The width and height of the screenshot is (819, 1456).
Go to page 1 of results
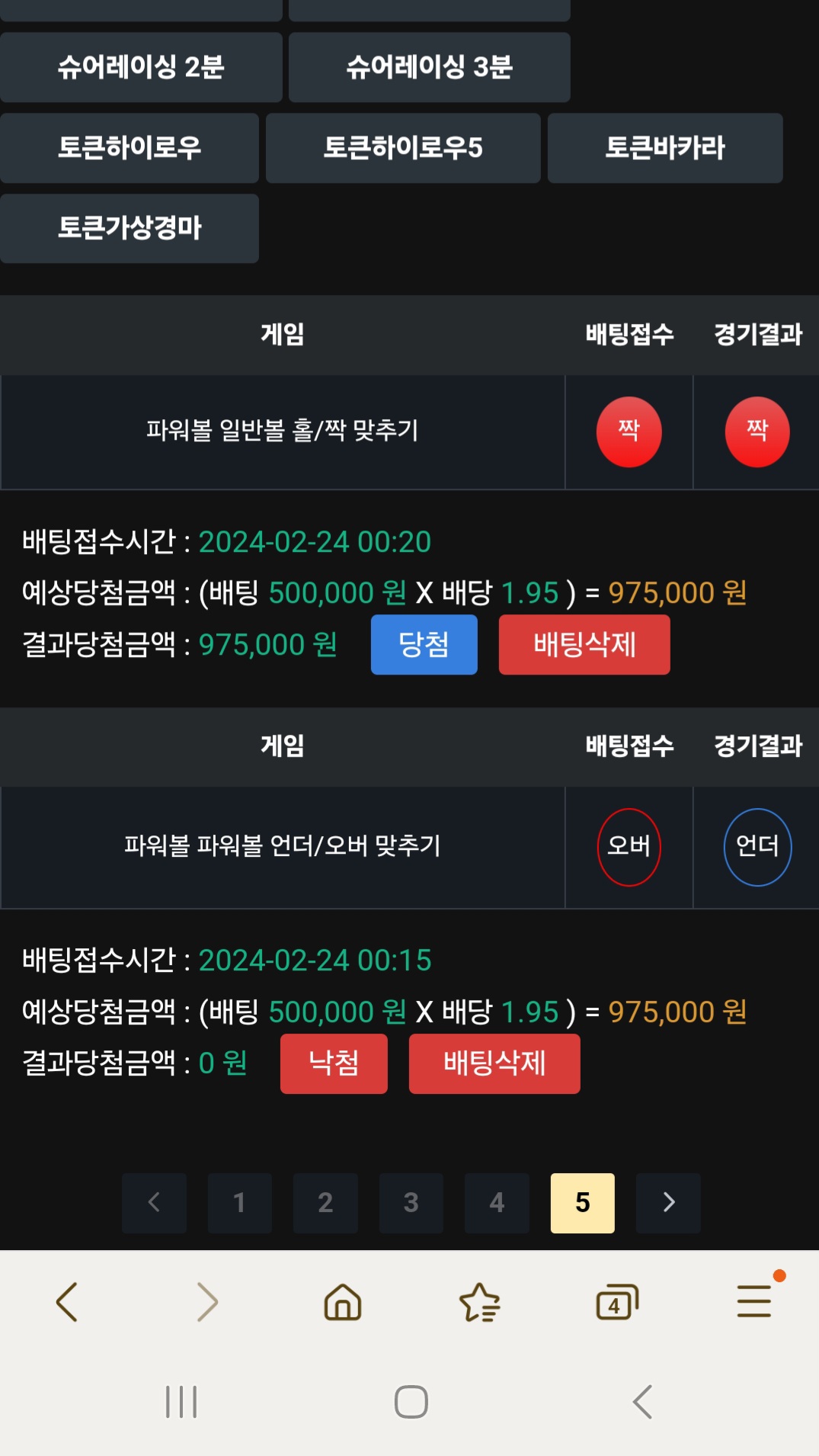(x=239, y=1203)
